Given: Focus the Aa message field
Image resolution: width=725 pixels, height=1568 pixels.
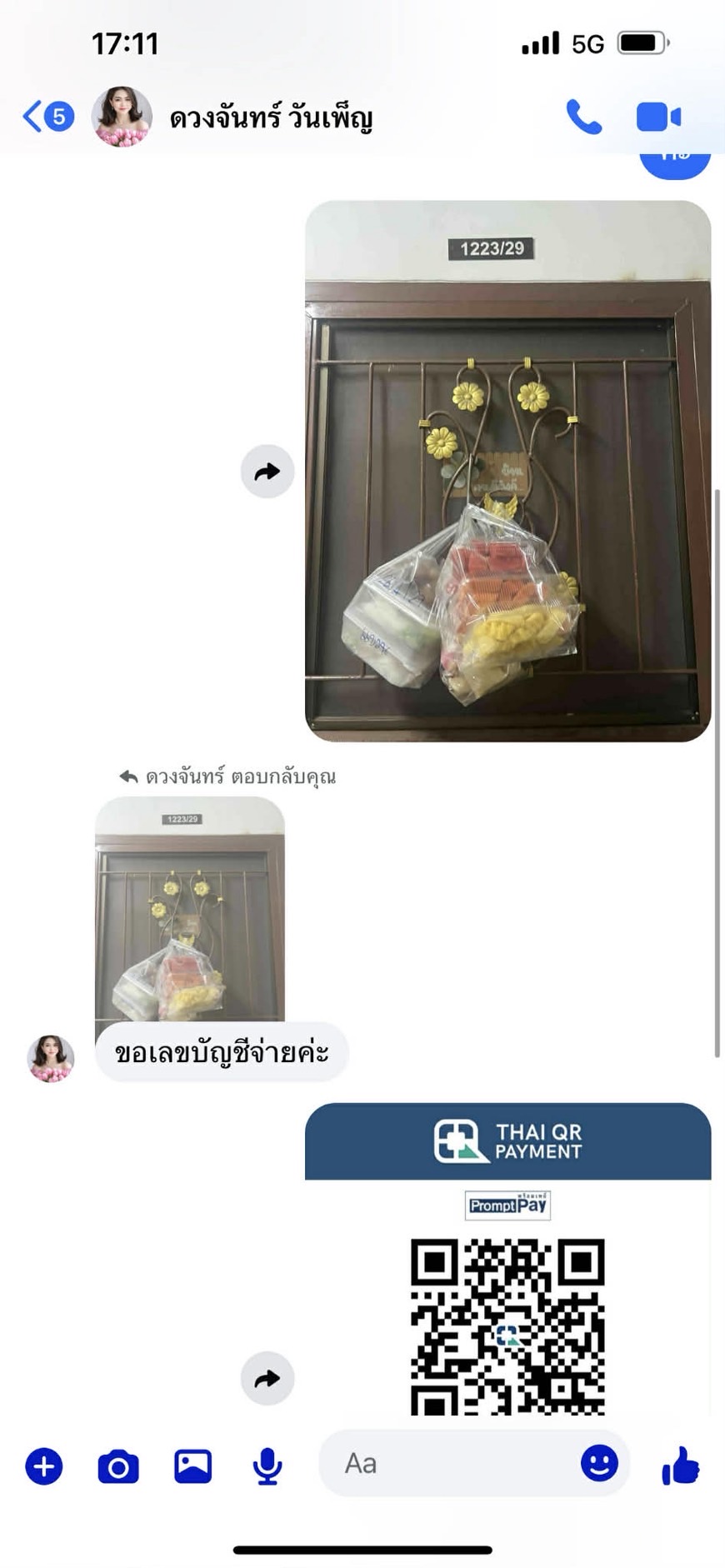Looking at the screenshot, I should coord(450,1464).
